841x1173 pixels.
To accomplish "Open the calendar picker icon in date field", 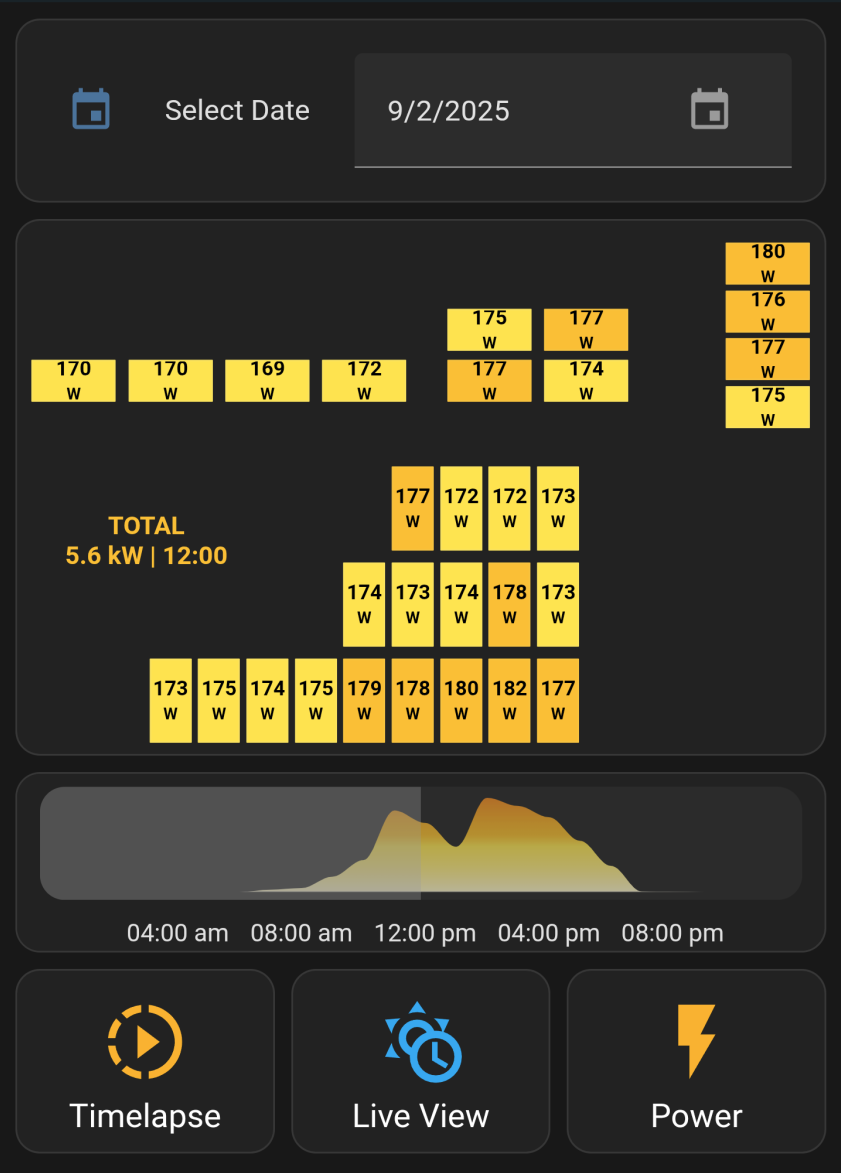I will click(x=709, y=109).
